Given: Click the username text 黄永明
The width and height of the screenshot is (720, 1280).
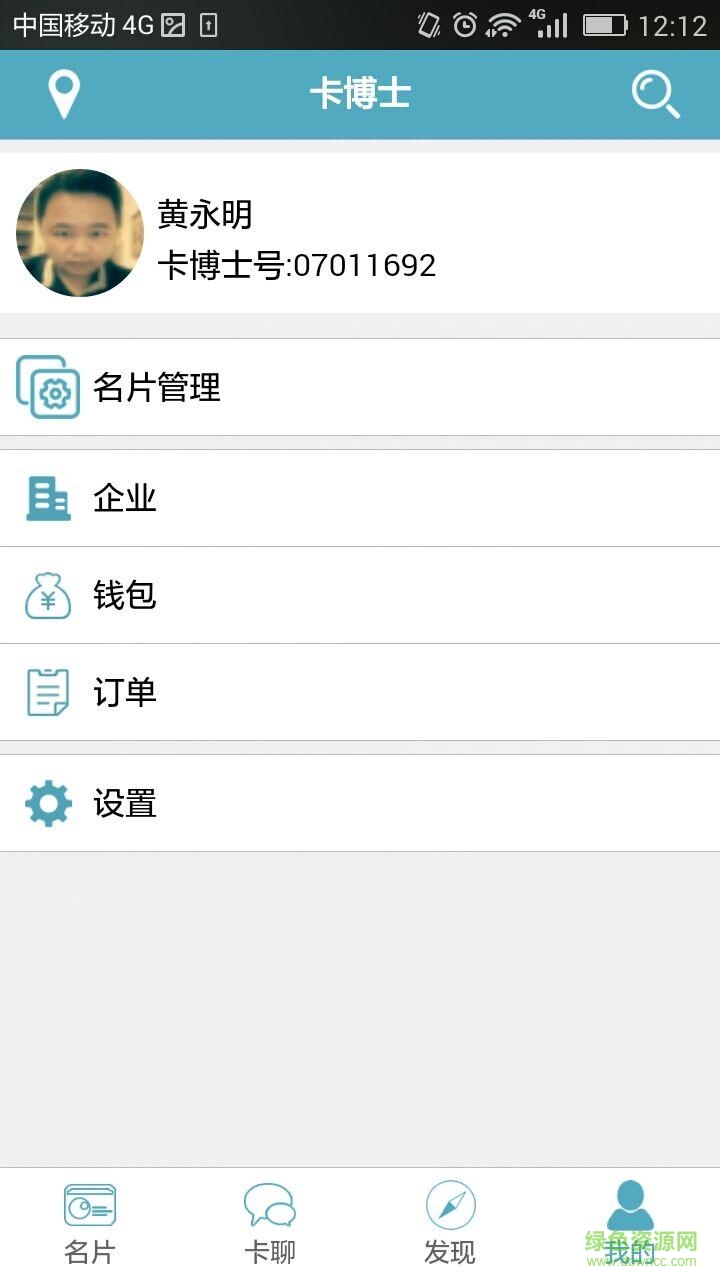Looking at the screenshot, I should coord(205,214).
